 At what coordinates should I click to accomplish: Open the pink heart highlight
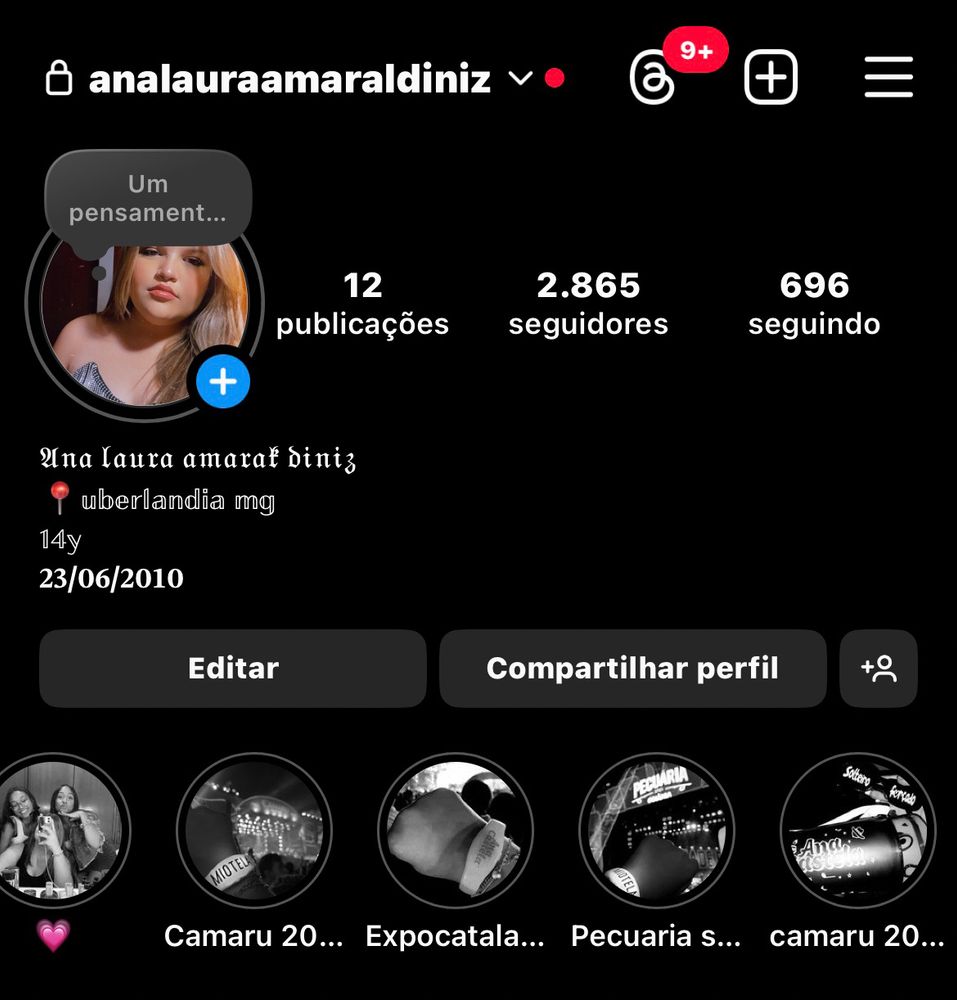click(x=53, y=830)
